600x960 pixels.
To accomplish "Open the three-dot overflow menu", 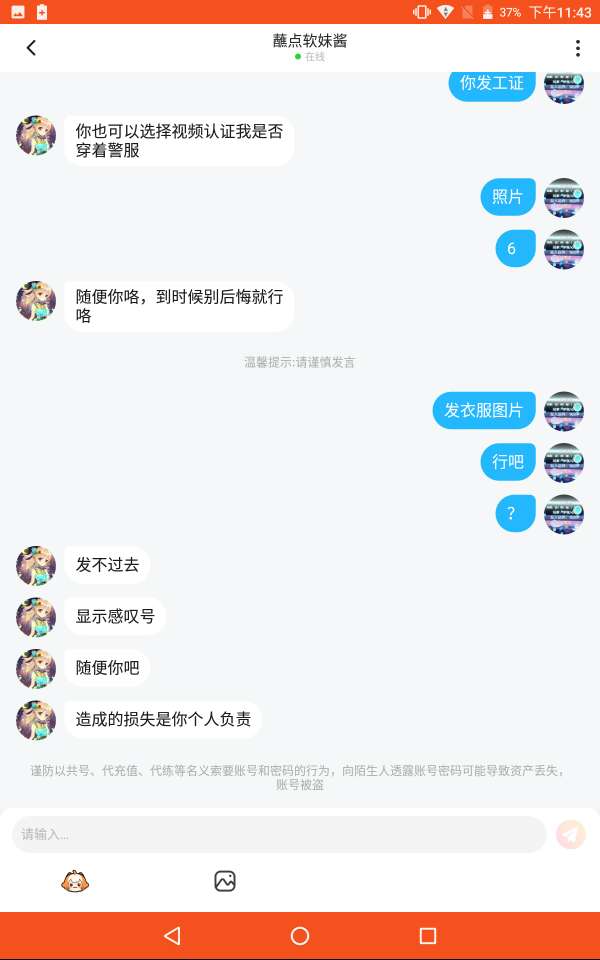I will coord(577,48).
